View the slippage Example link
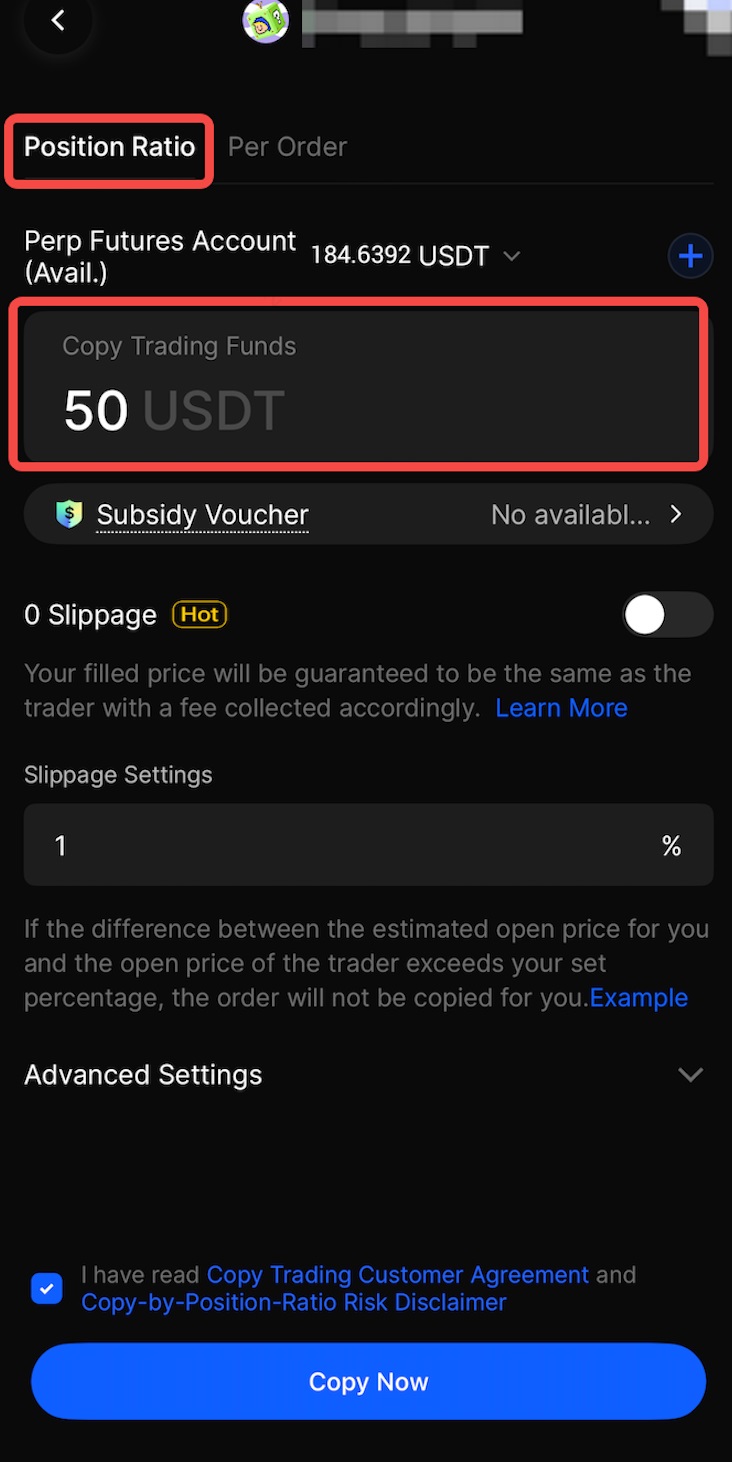This screenshot has width=732, height=1462. tap(639, 998)
